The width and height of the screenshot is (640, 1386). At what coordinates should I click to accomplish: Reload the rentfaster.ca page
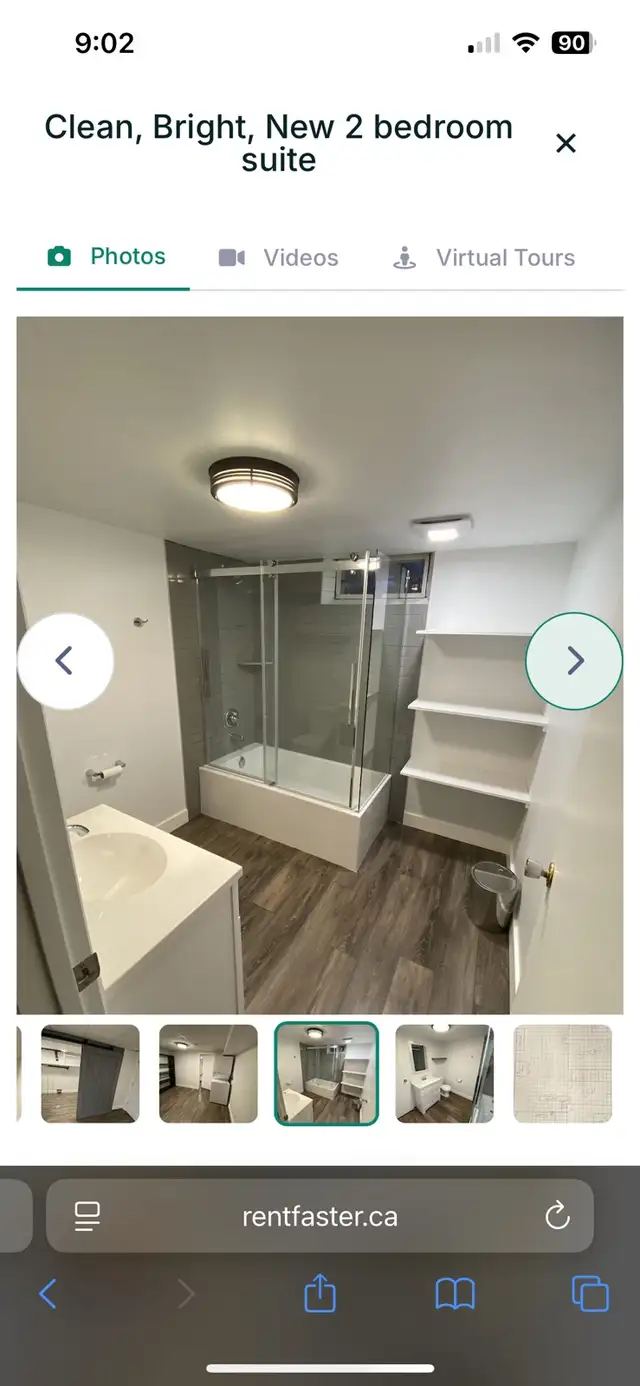557,1216
